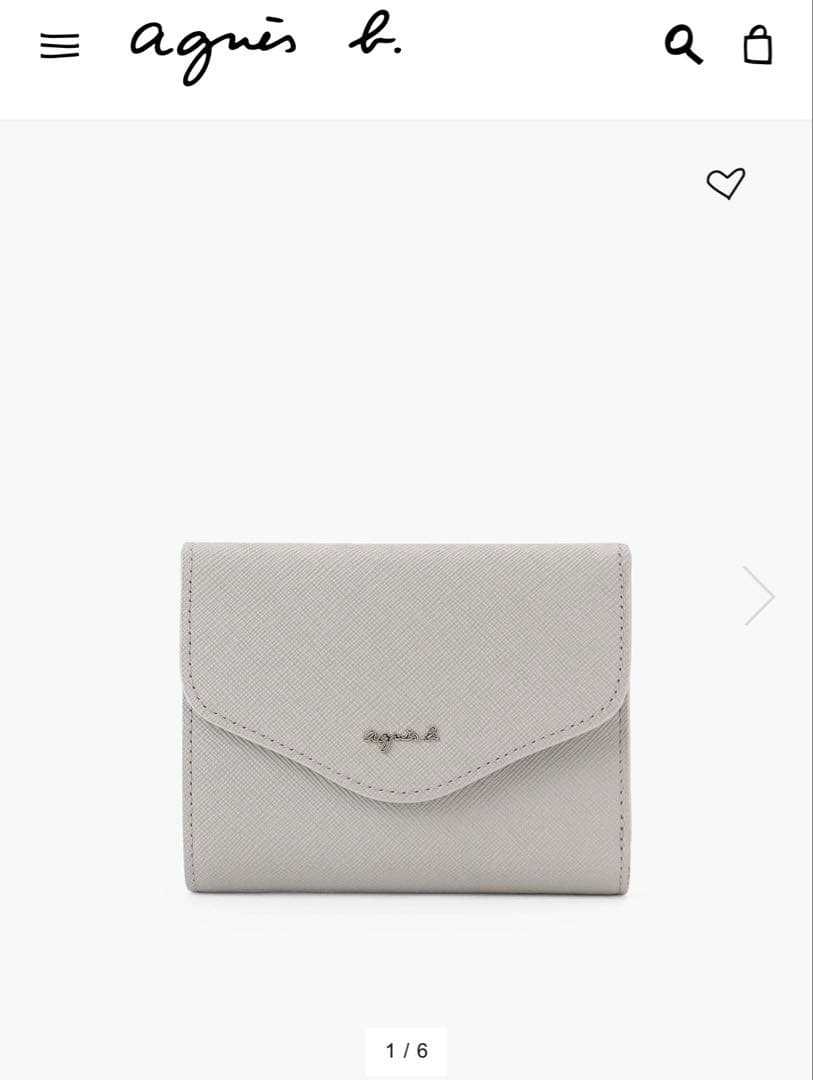
Task: Open the grey wallet product image
Action: click(406, 717)
